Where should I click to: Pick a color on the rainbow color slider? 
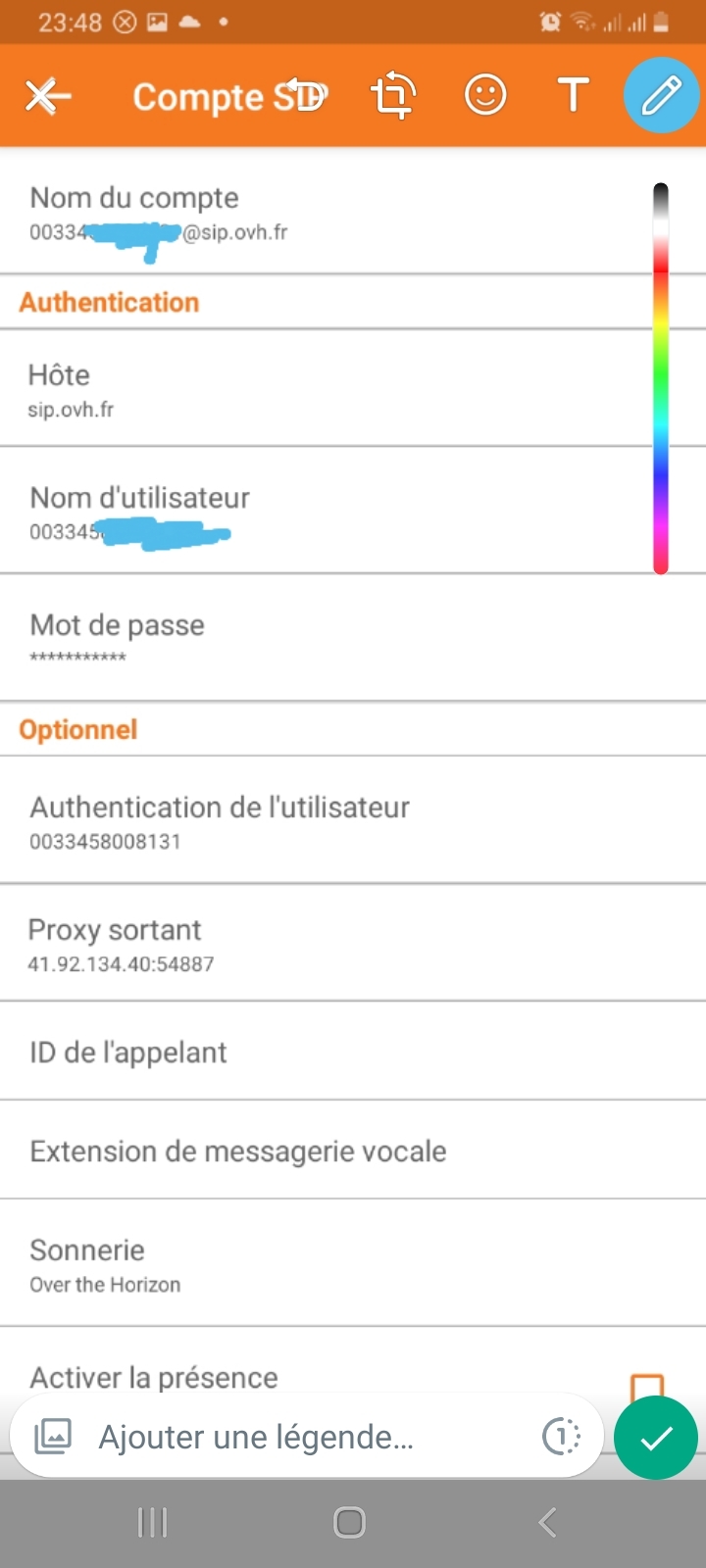661,377
